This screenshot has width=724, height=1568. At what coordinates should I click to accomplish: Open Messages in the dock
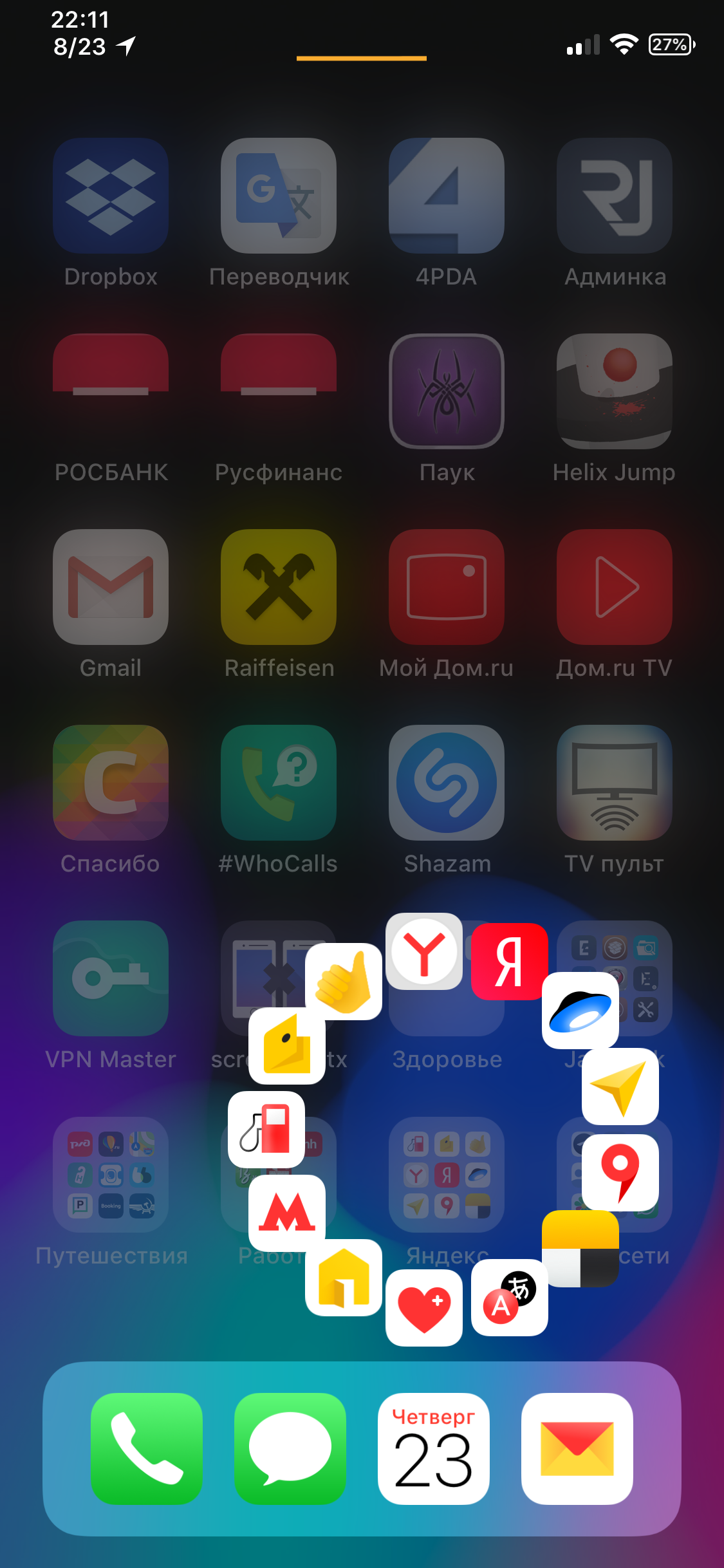[290, 1448]
